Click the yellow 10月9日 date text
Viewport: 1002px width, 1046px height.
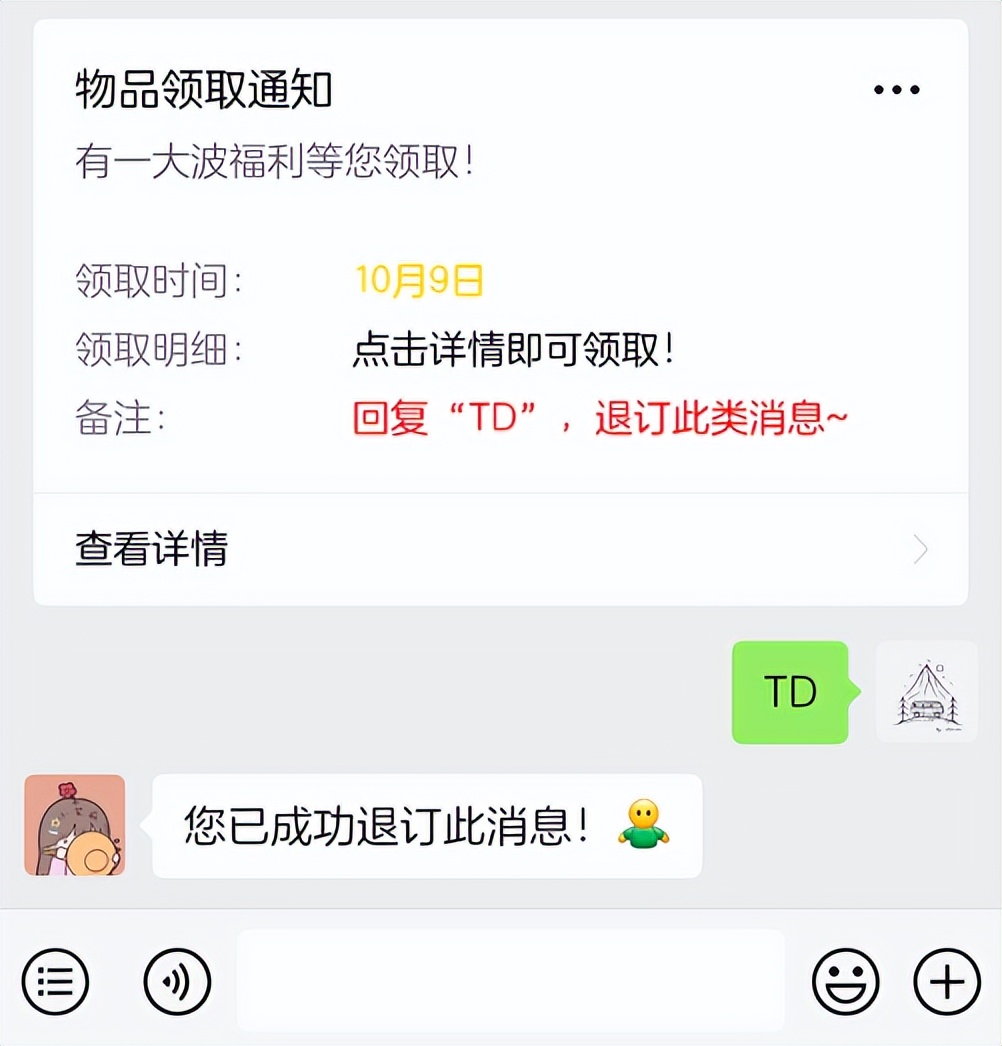point(420,281)
